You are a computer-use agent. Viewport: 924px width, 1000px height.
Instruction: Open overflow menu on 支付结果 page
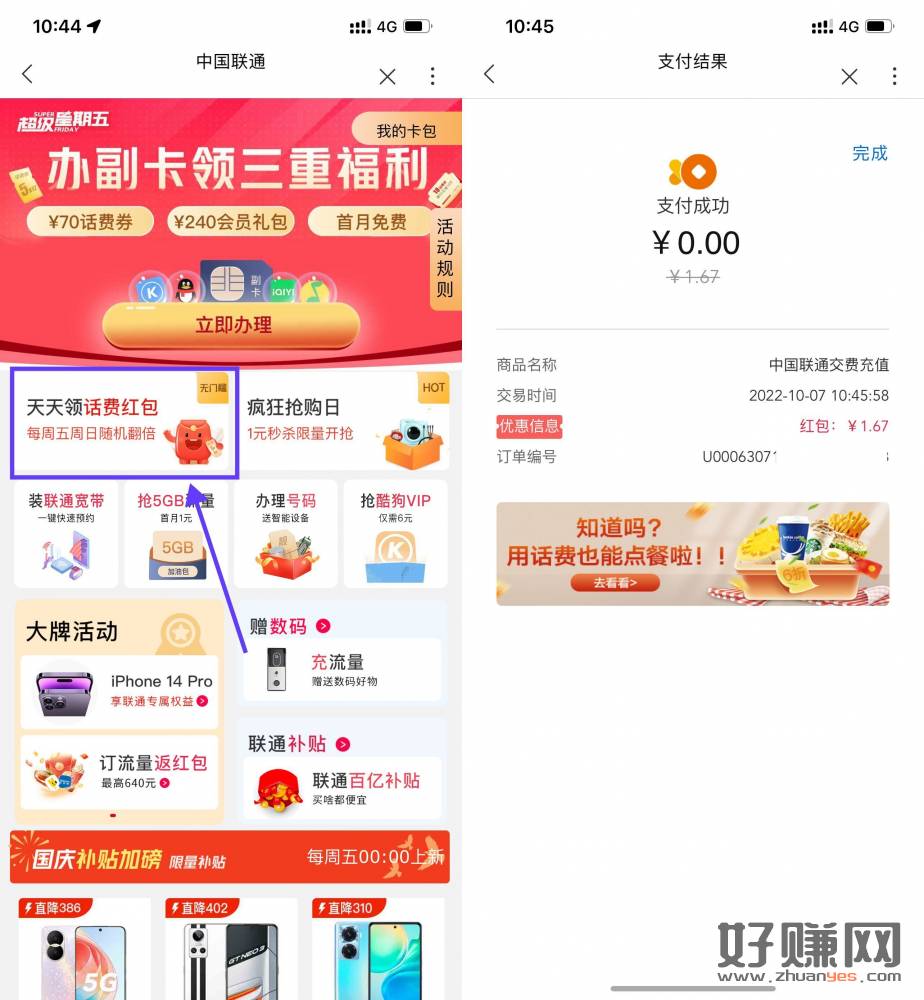(894, 76)
